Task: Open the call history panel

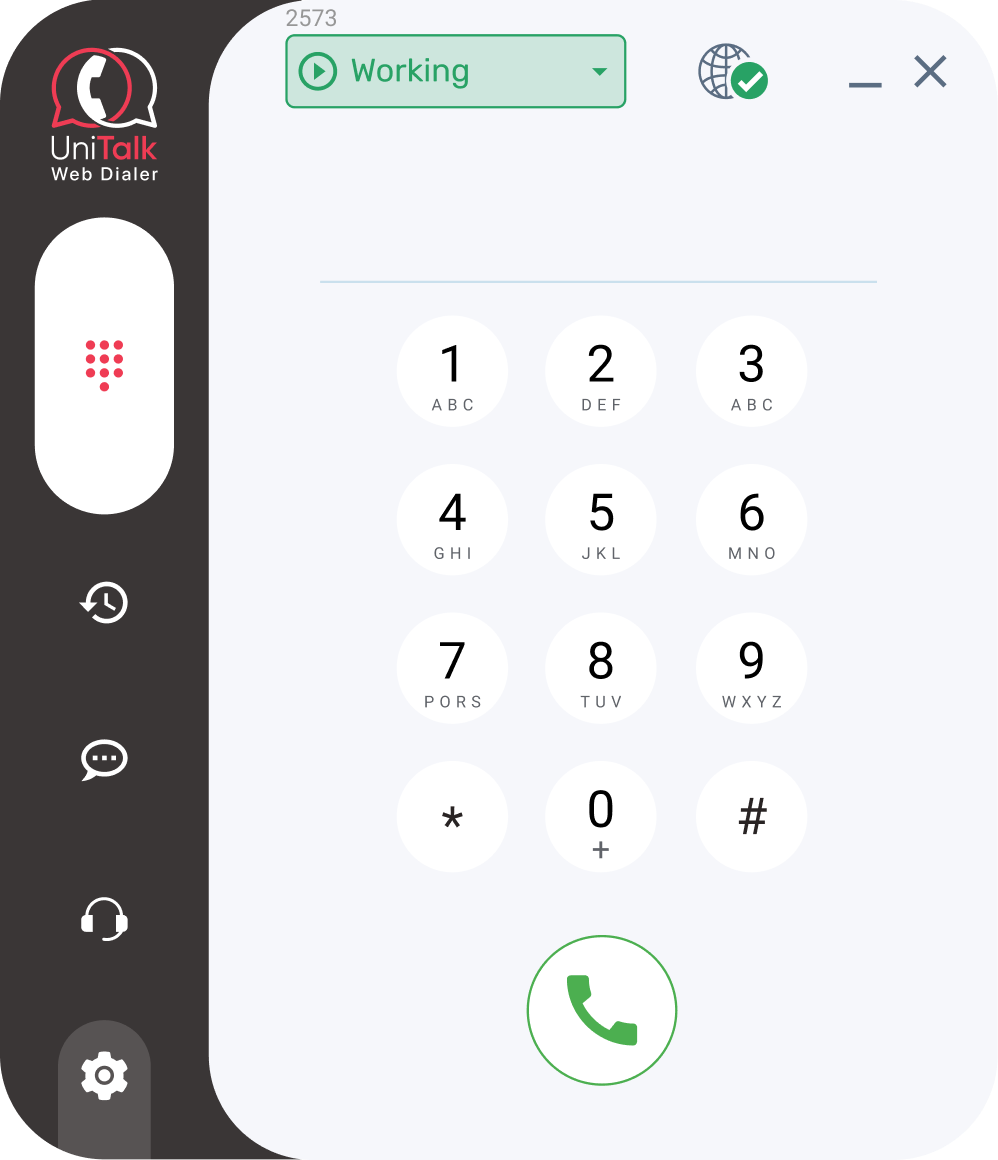Action: point(104,603)
